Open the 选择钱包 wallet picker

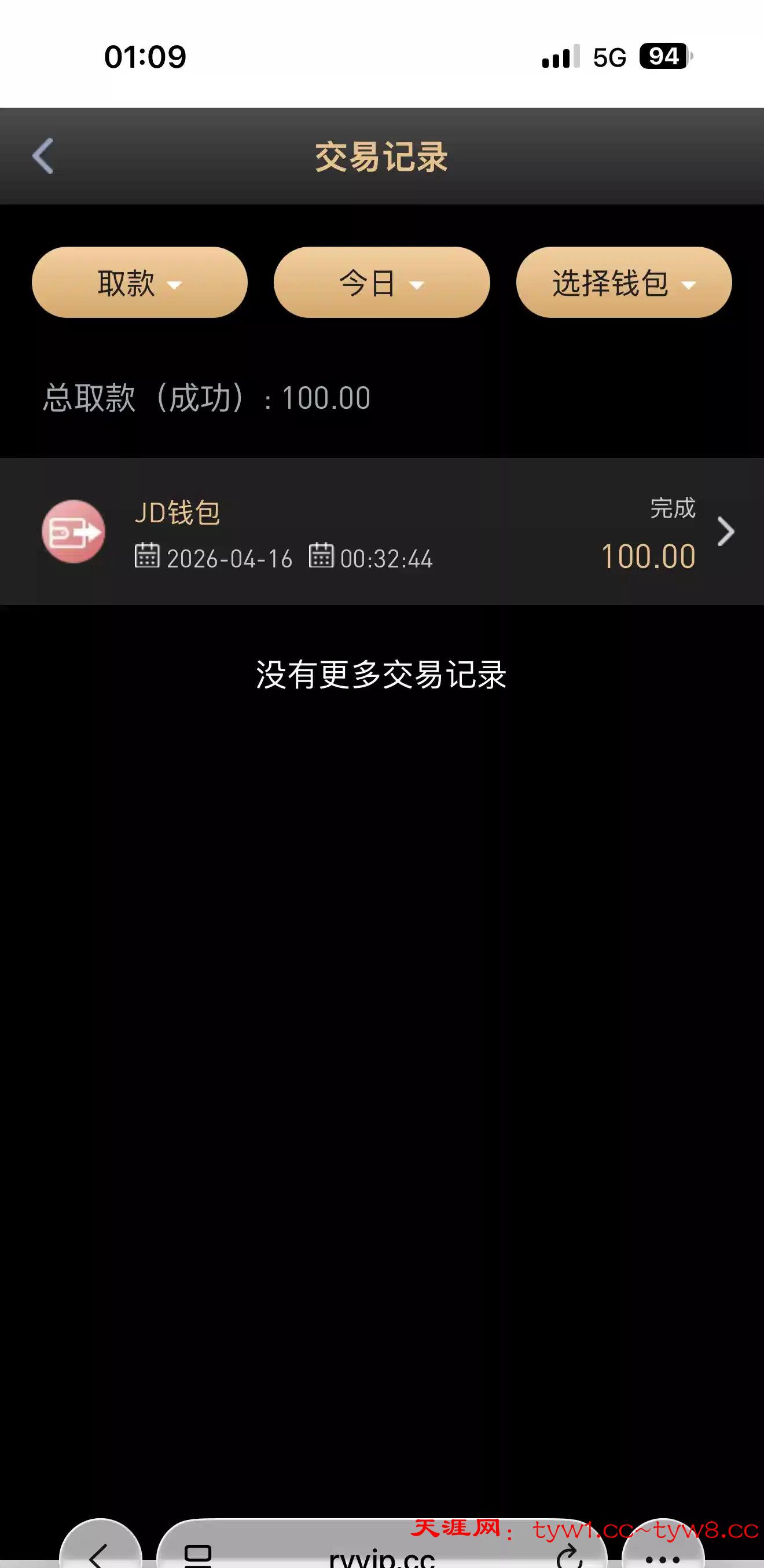click(623, 283)
